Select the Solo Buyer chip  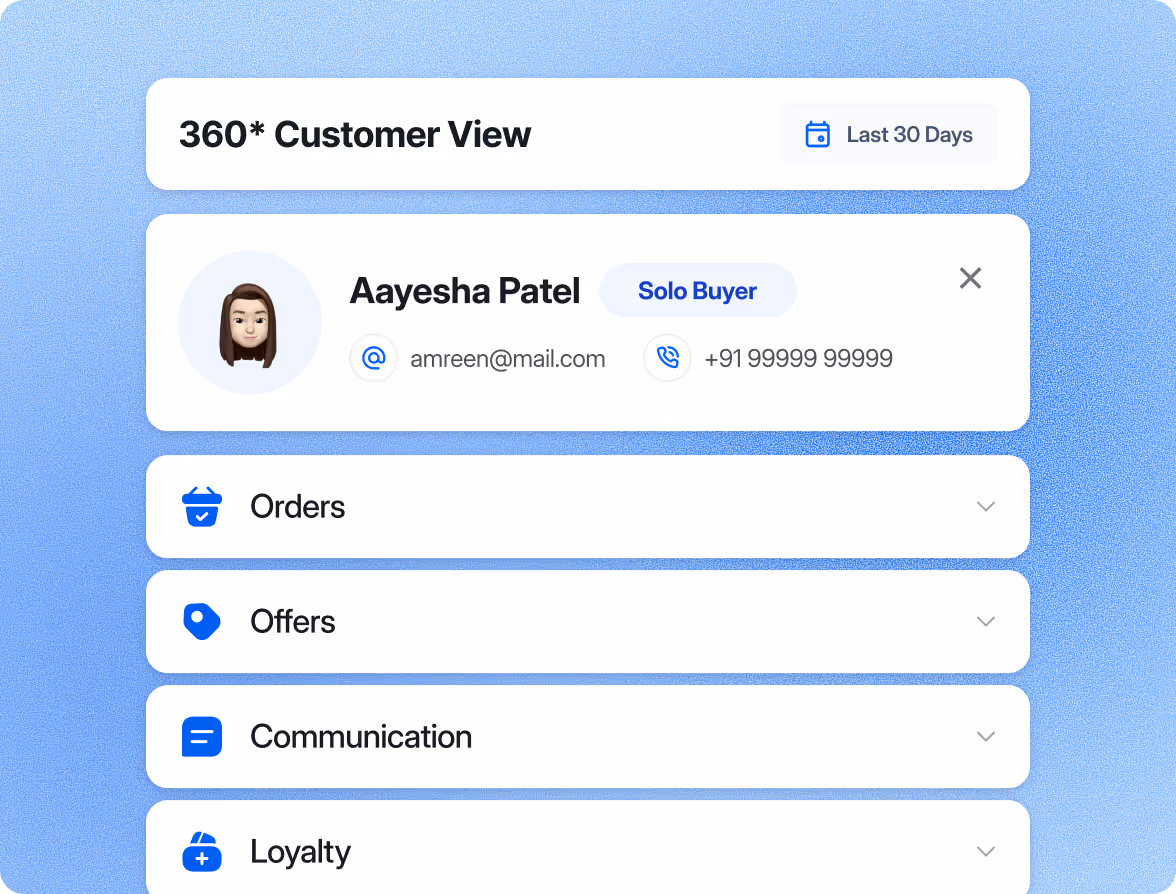click(x=697, y=291)
